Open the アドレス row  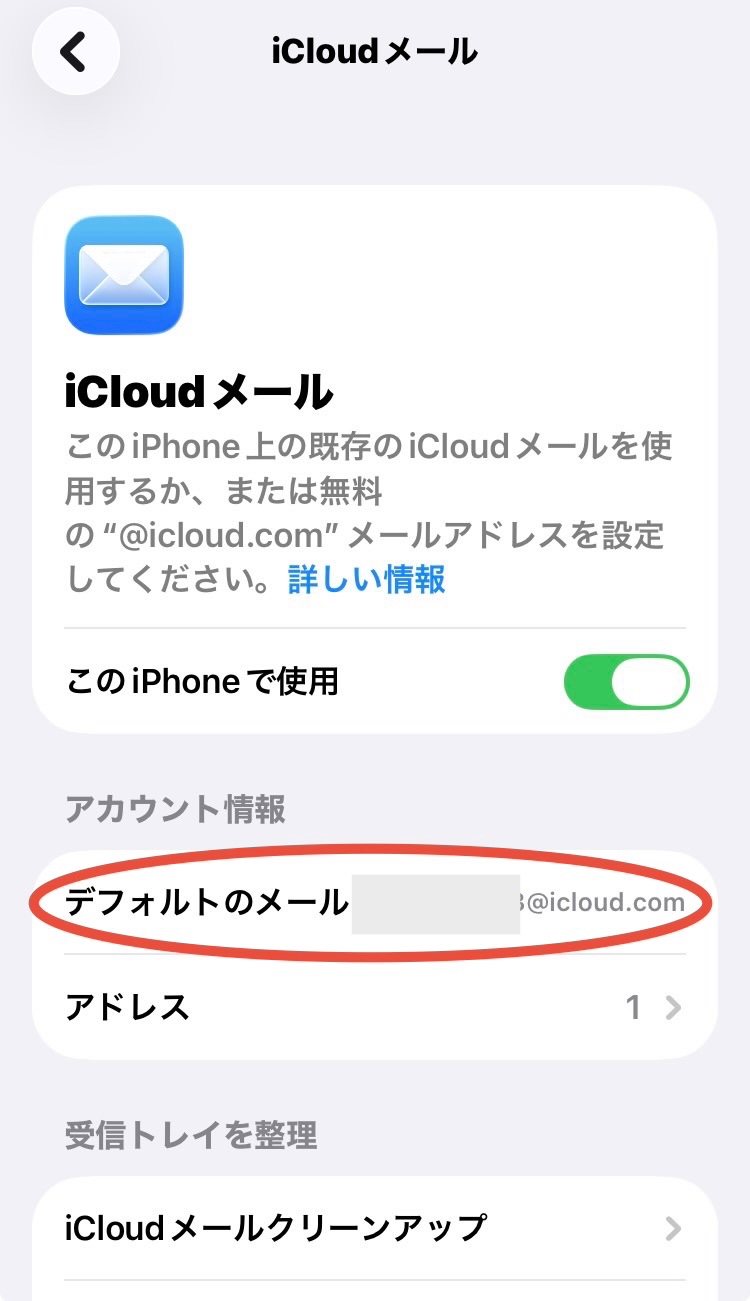click(374, 1007)
